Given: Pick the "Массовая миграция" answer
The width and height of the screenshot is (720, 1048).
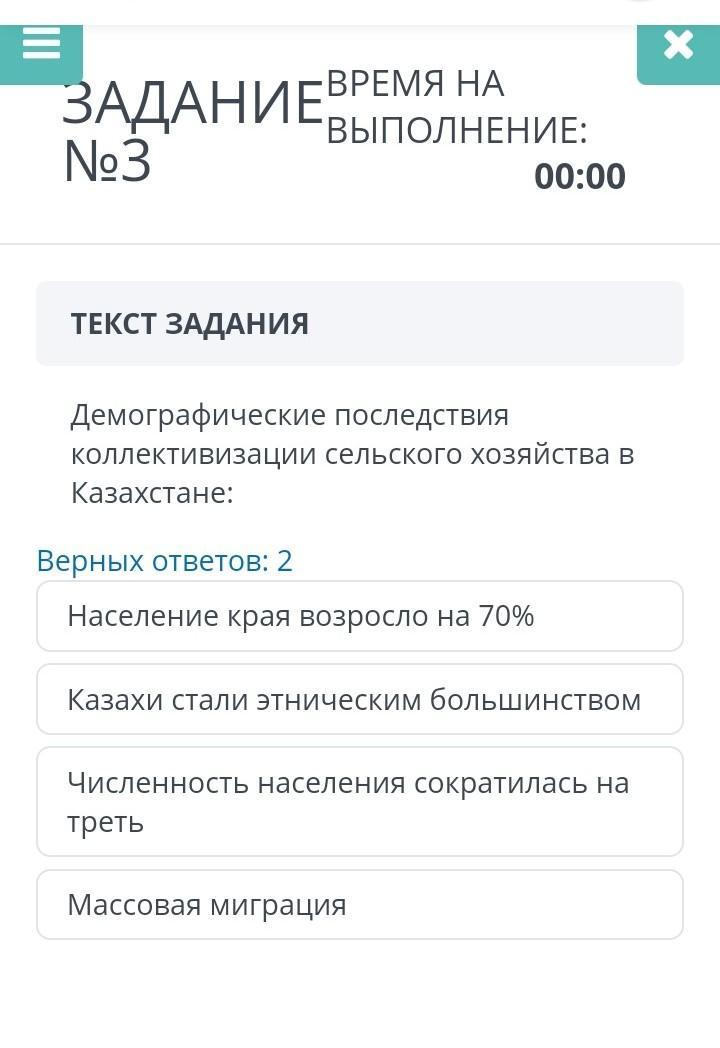Looking at the screenshot, I should click(360, 905).
